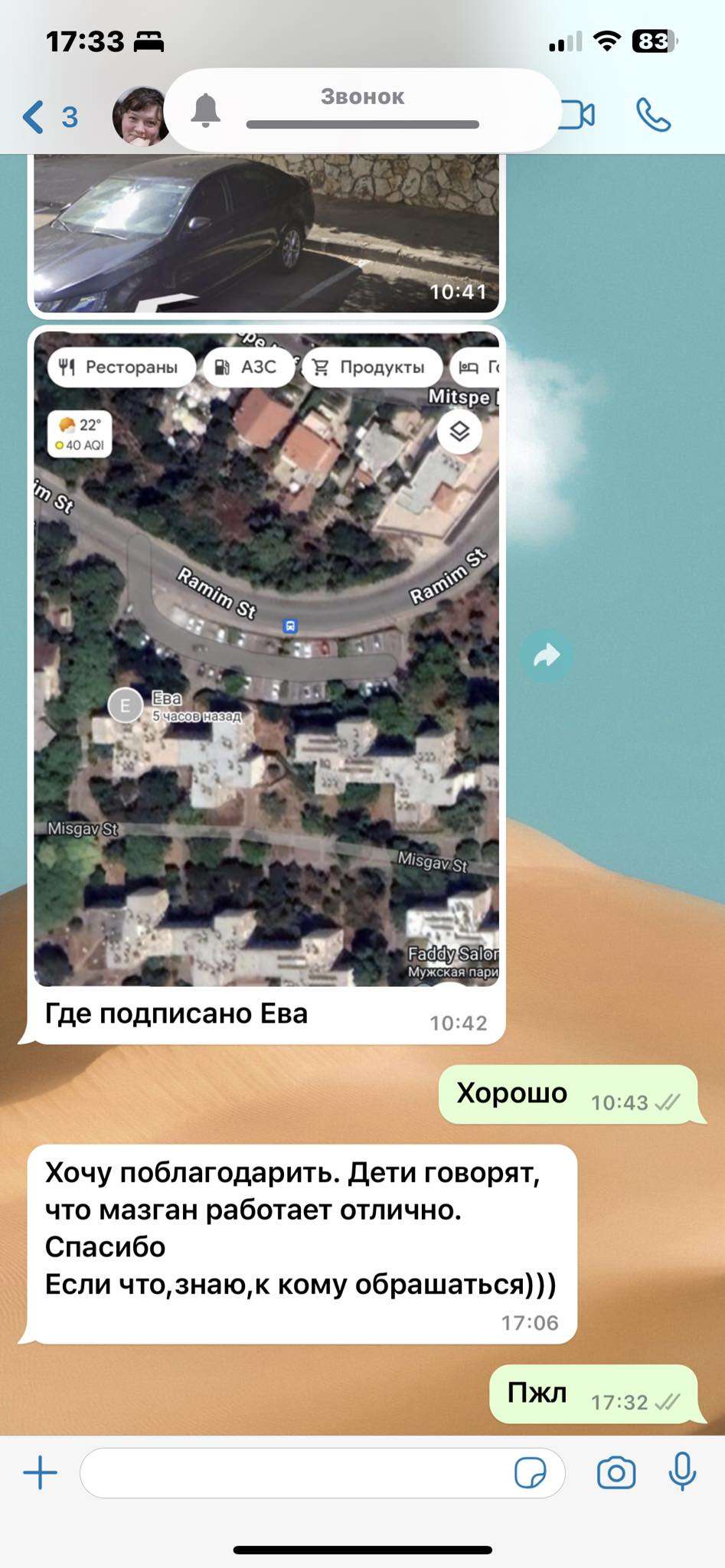Open the sticker picker
The height and width of the screenshot is (1568, 725).
tap(530, 1472)
